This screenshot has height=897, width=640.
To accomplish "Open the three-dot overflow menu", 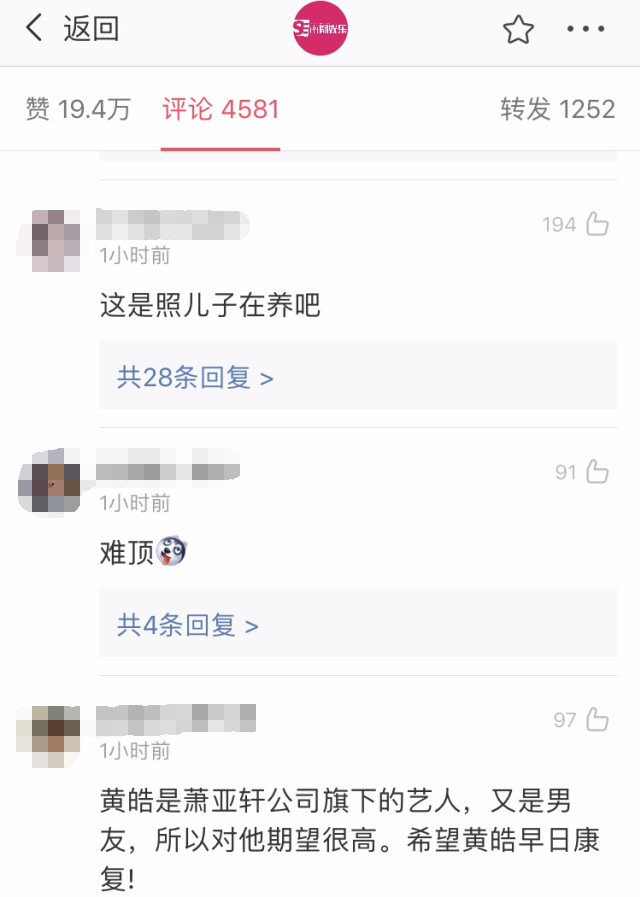I will point(586,29).
